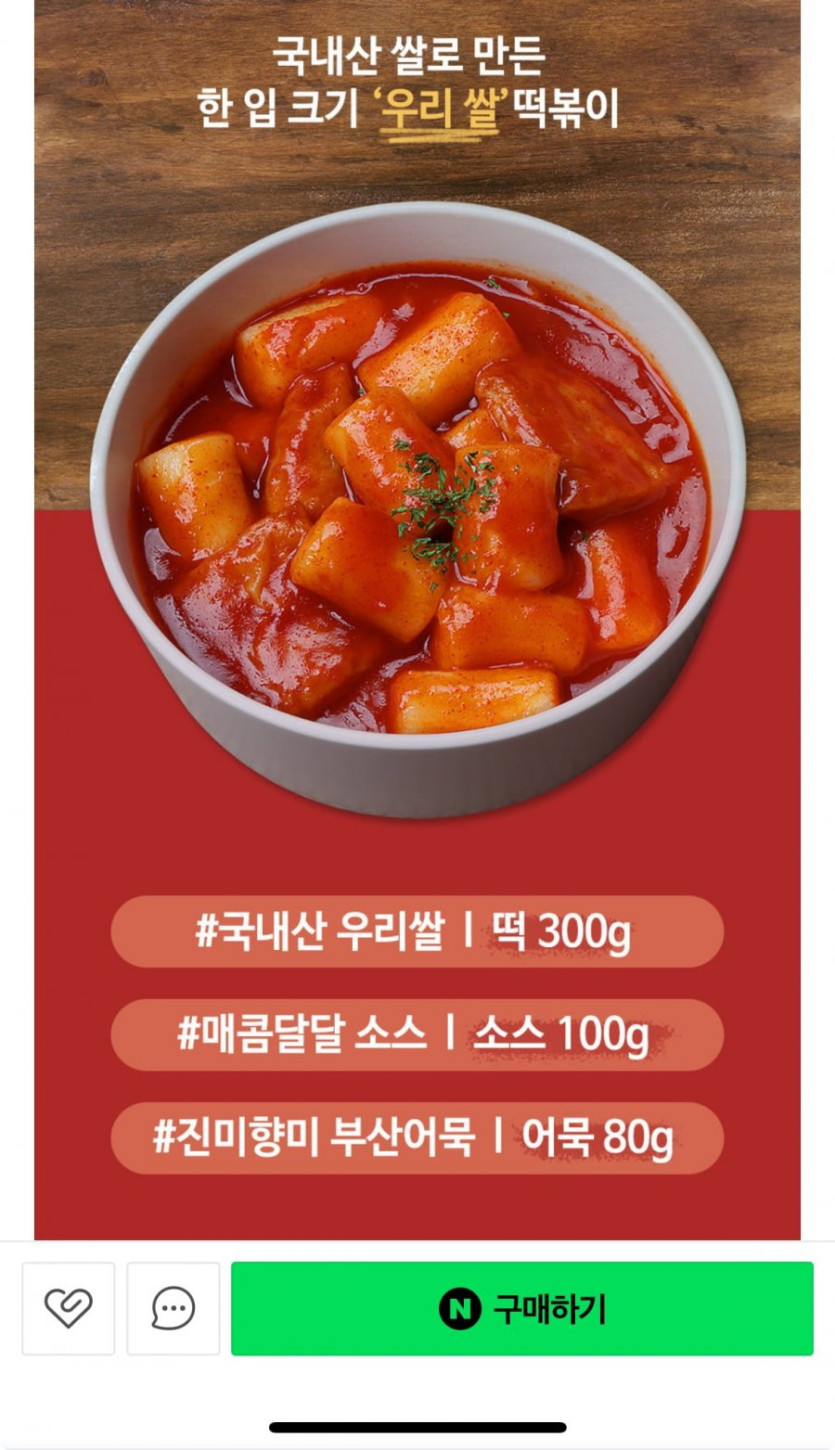The width and height of the screenshot is (835, 1450).
Task: Tap the green 구매하기 button
Action: [522, 1308]
